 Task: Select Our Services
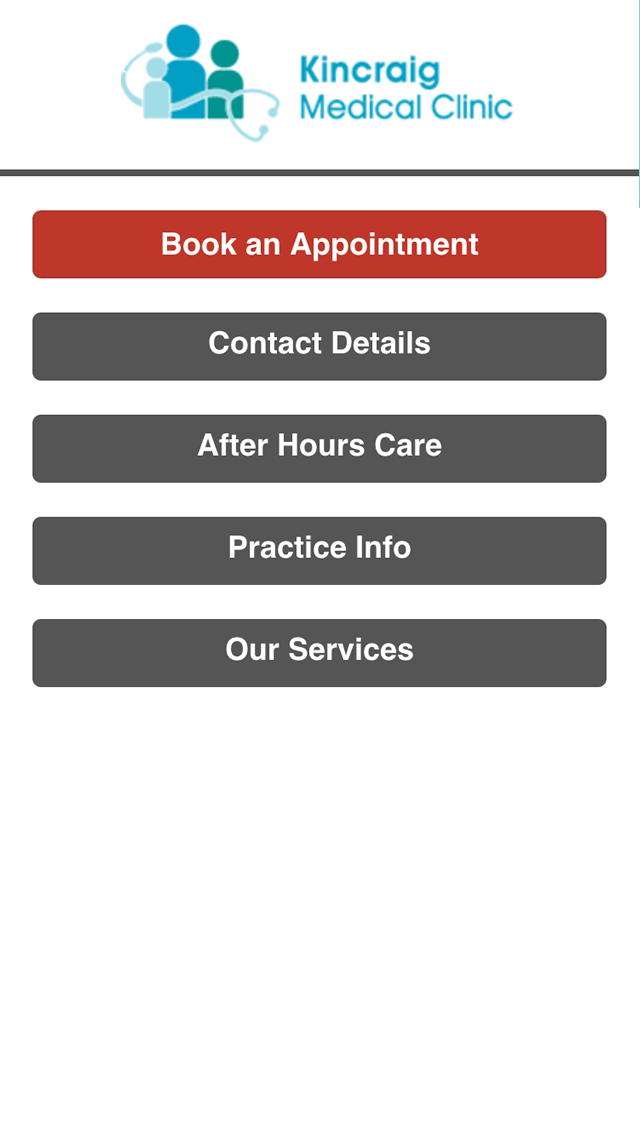coord(319,652)
